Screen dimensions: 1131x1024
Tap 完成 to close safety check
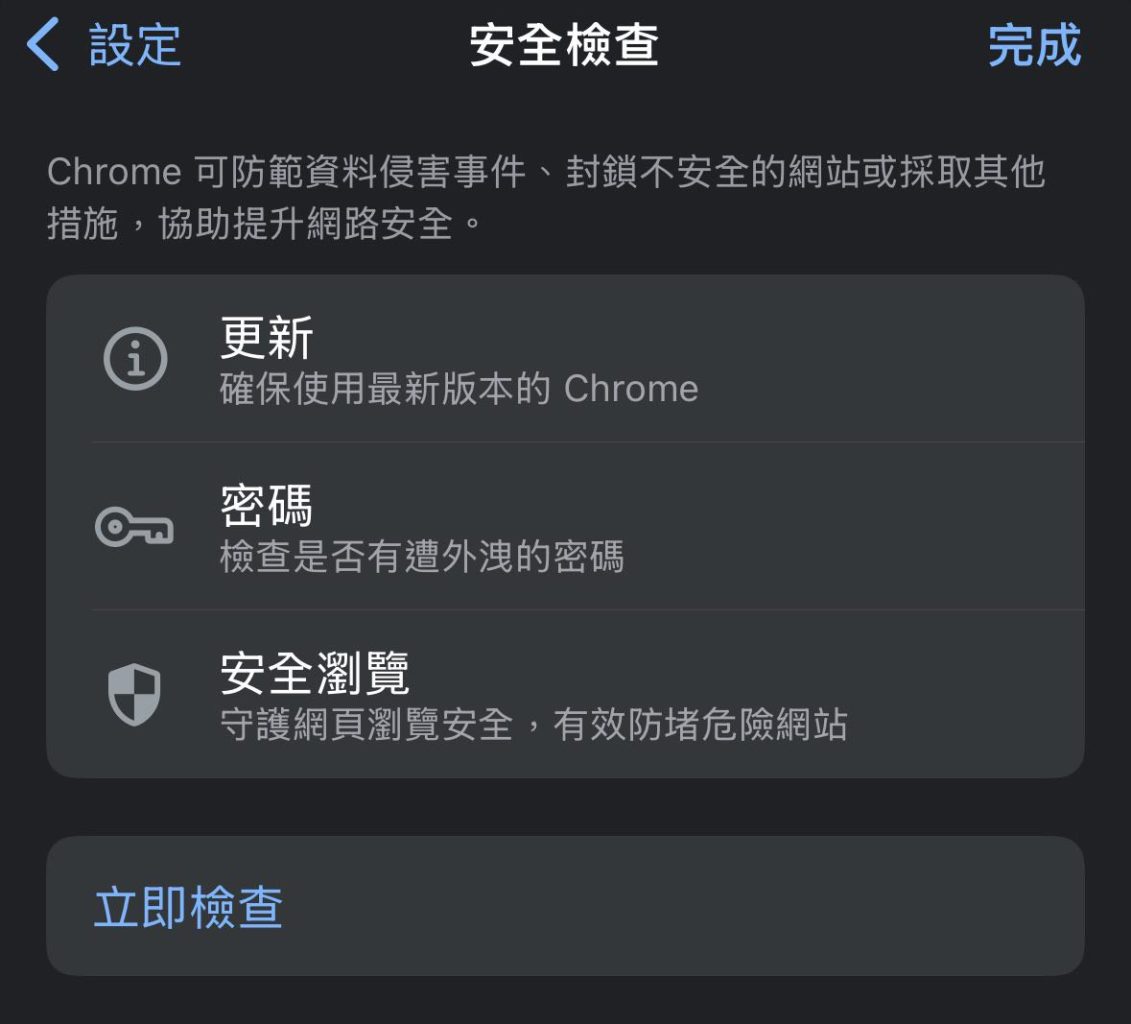[x=1034, y=46]
